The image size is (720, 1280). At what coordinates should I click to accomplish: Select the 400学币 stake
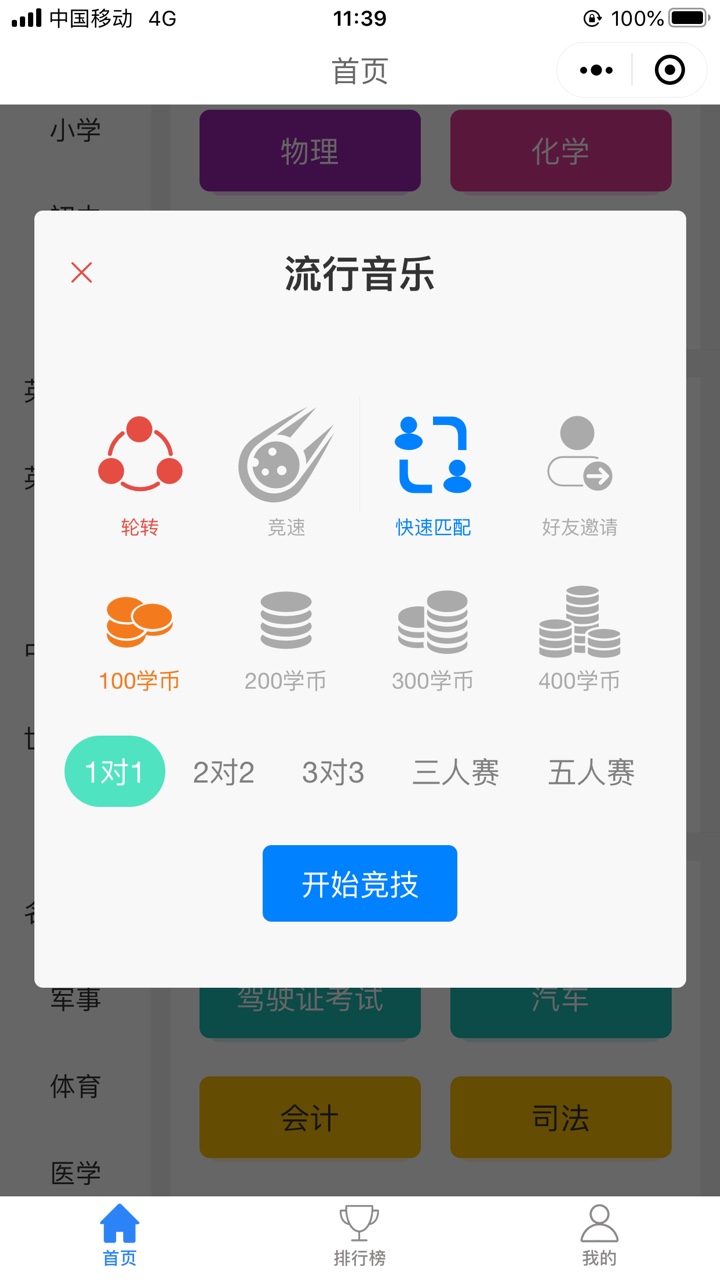point(580,640)
